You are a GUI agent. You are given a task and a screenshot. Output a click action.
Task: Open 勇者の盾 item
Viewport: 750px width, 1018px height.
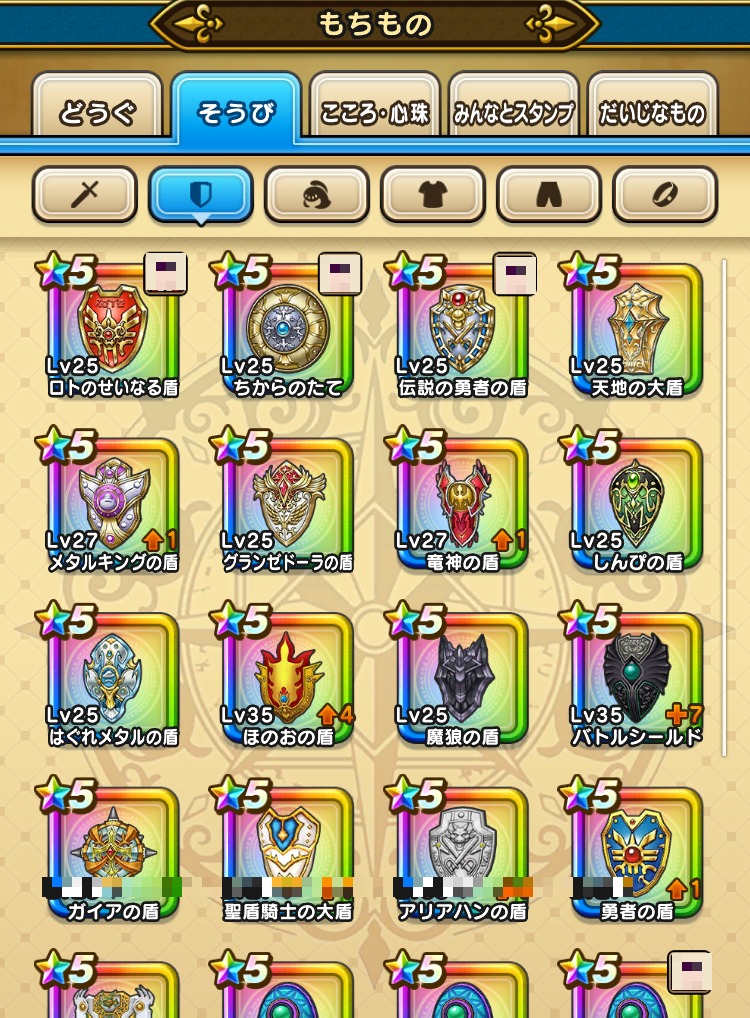point(637,852)
